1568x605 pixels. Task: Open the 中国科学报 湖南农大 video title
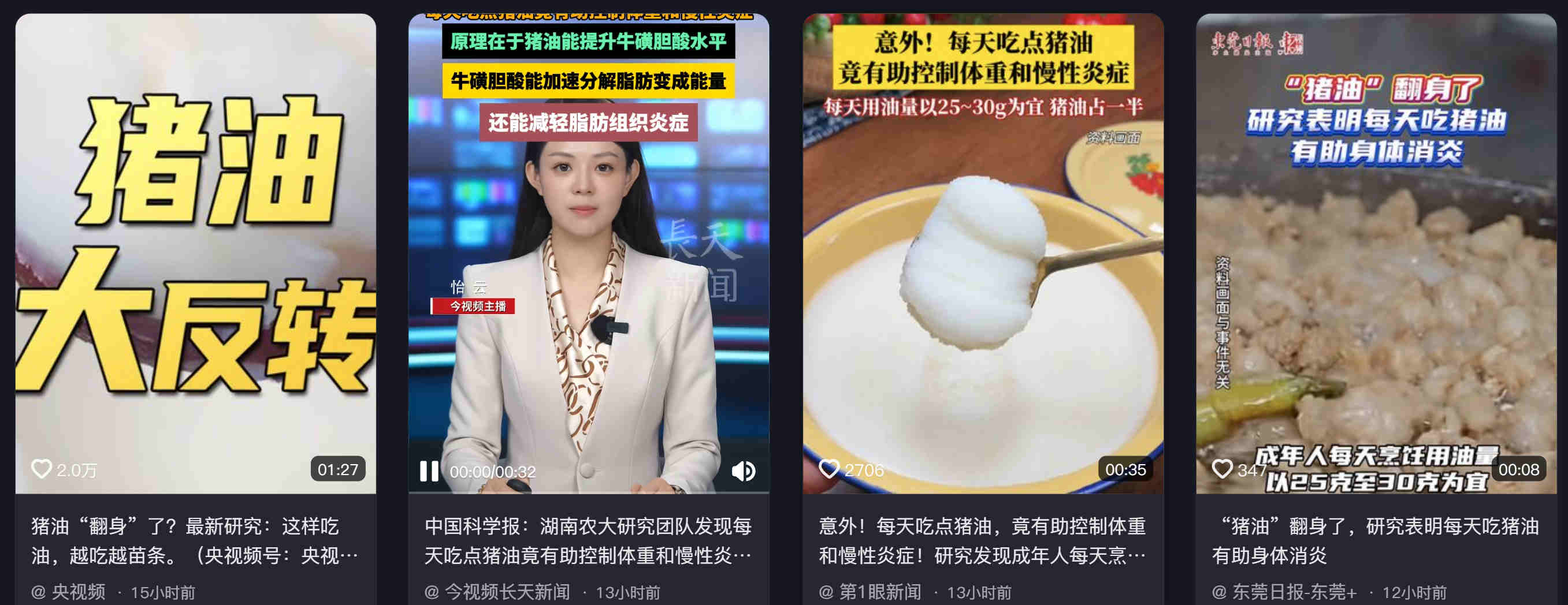click(x=588, y=540)
